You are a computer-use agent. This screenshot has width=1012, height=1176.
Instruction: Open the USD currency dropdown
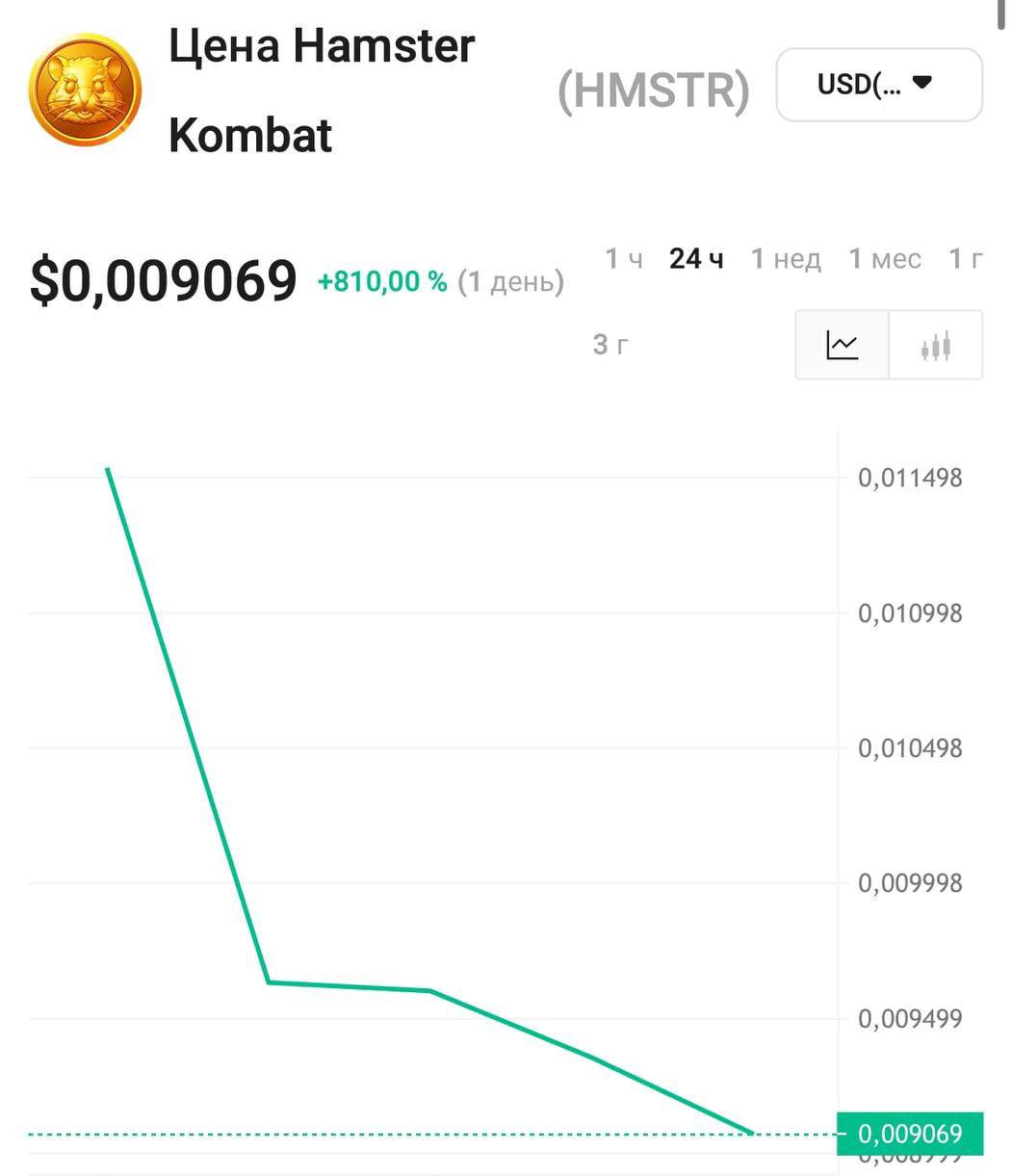coord(878,85)
